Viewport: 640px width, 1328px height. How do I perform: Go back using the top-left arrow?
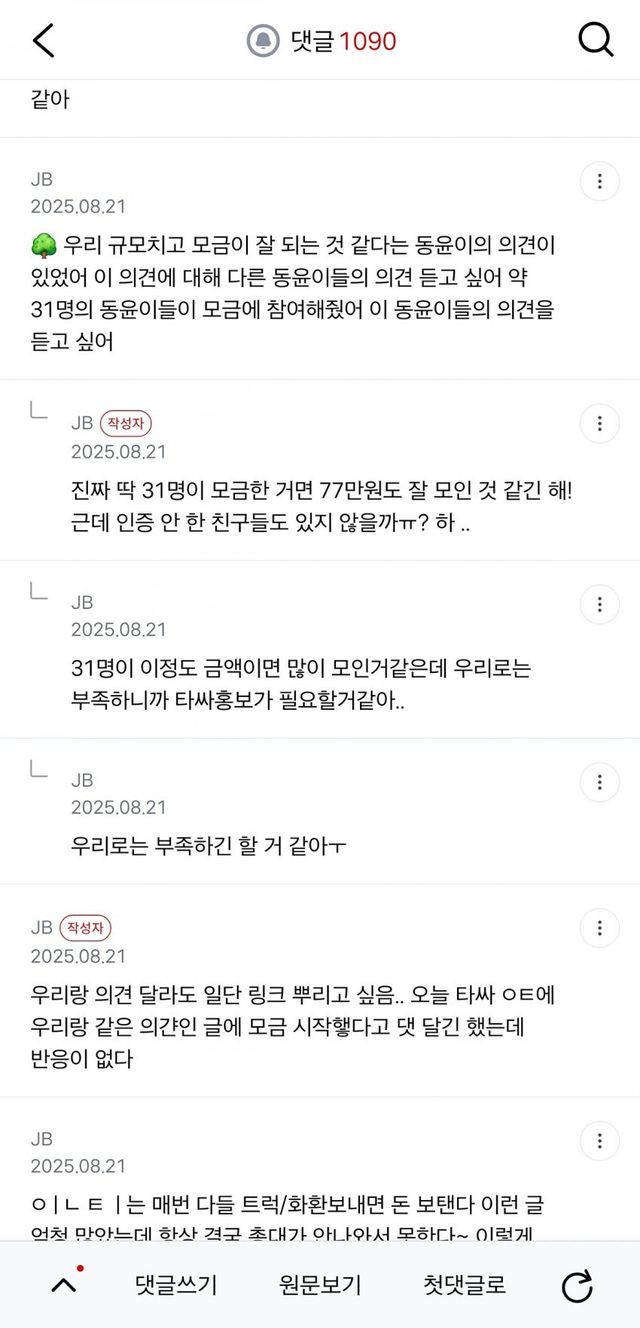[x=44, y=40]
